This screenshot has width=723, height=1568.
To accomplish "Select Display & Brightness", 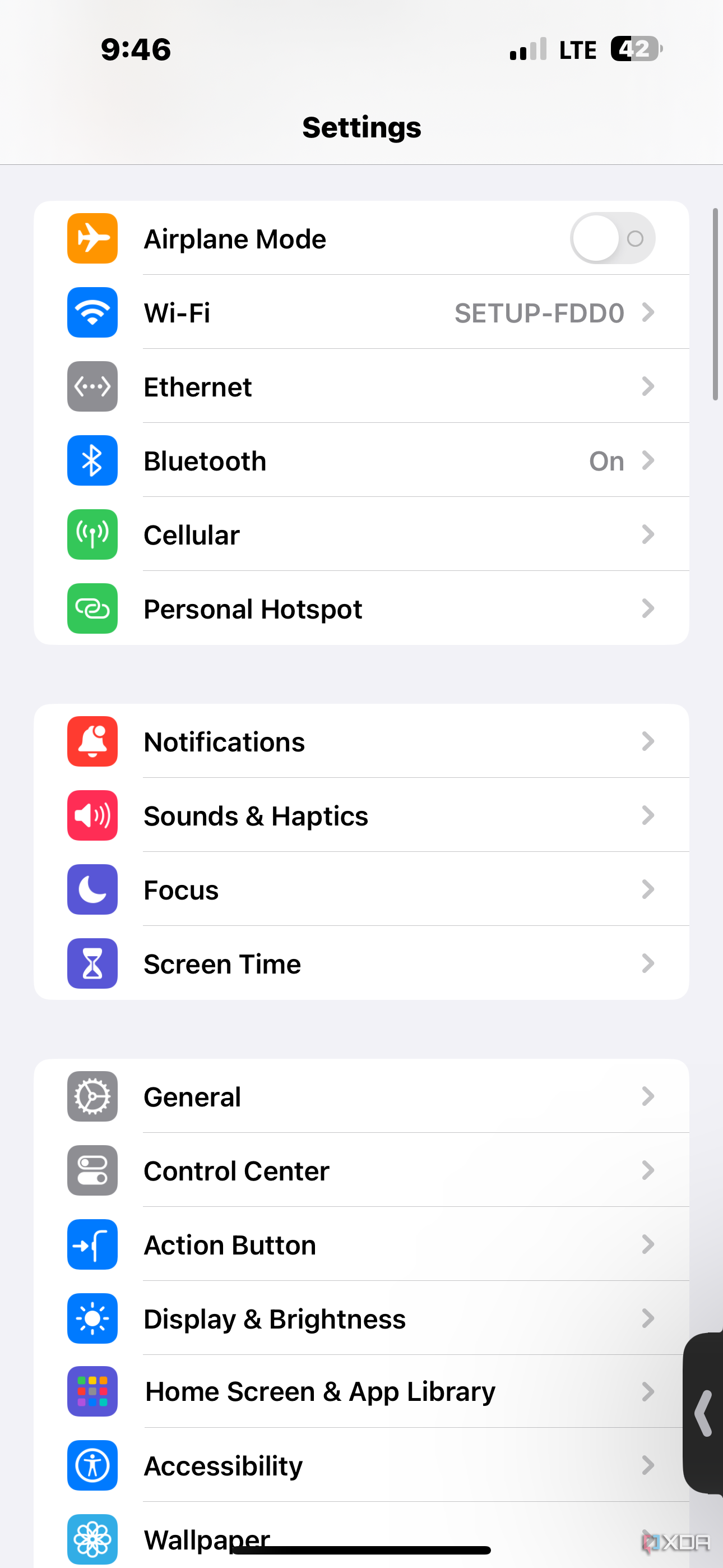I will coord(361,1318).
